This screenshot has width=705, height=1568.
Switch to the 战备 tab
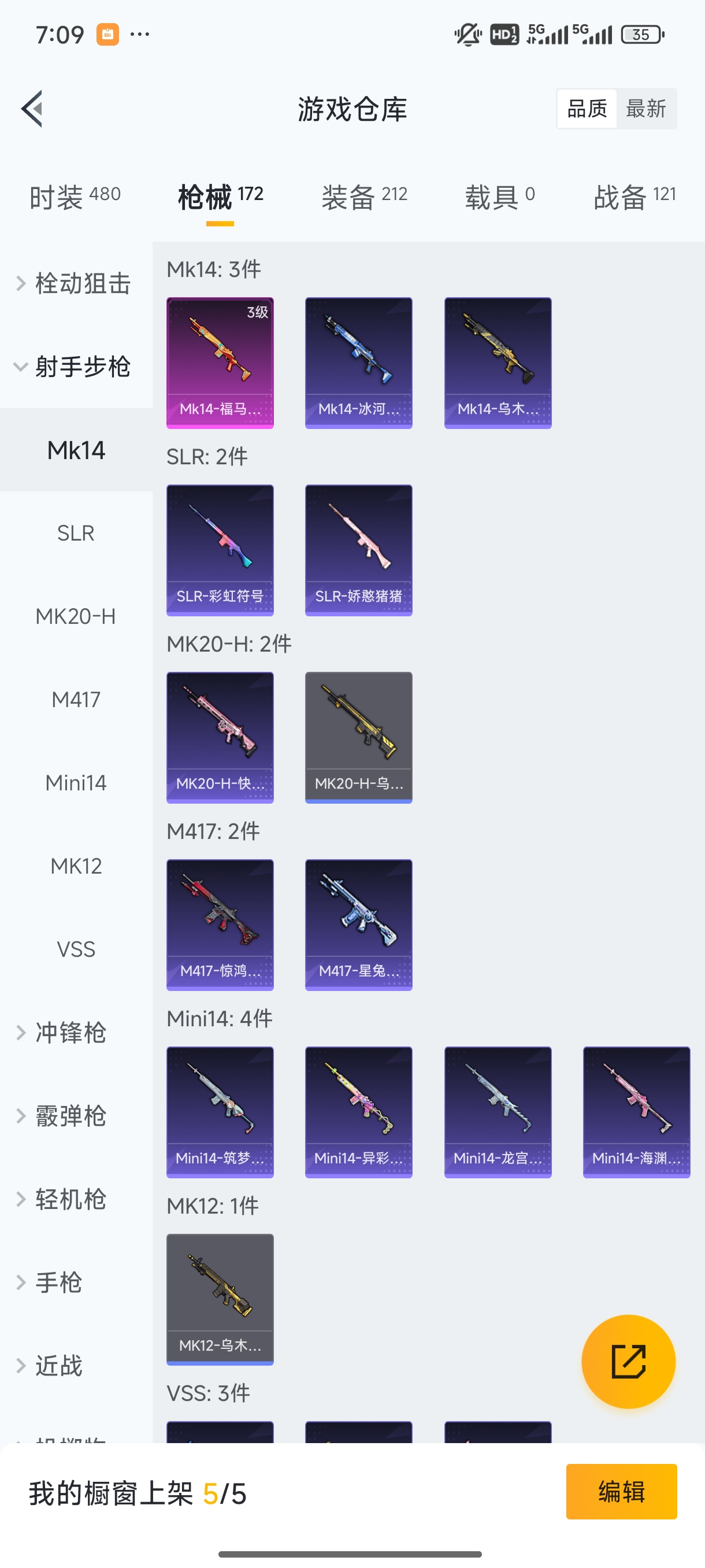pos(634,197)
